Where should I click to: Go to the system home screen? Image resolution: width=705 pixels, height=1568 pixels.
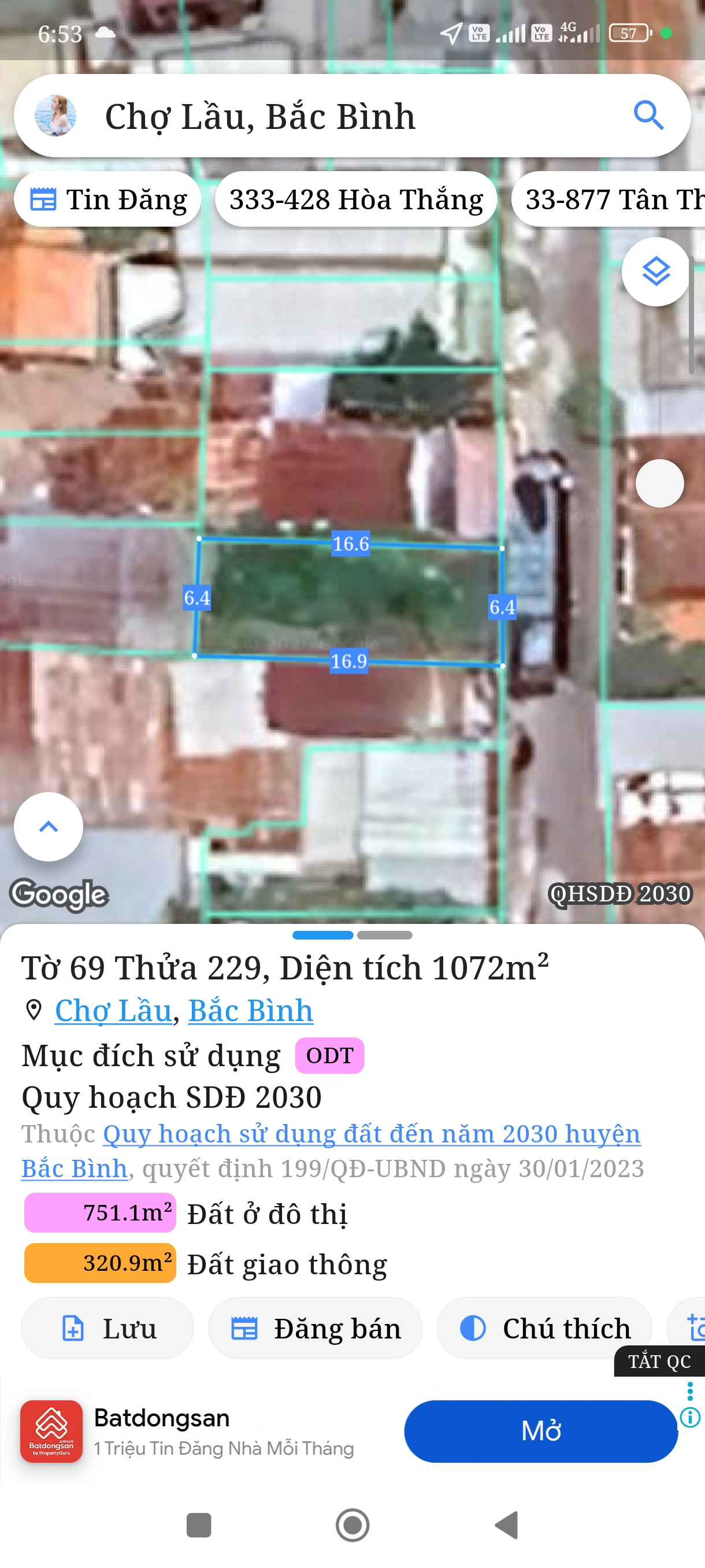(353, 1525)
